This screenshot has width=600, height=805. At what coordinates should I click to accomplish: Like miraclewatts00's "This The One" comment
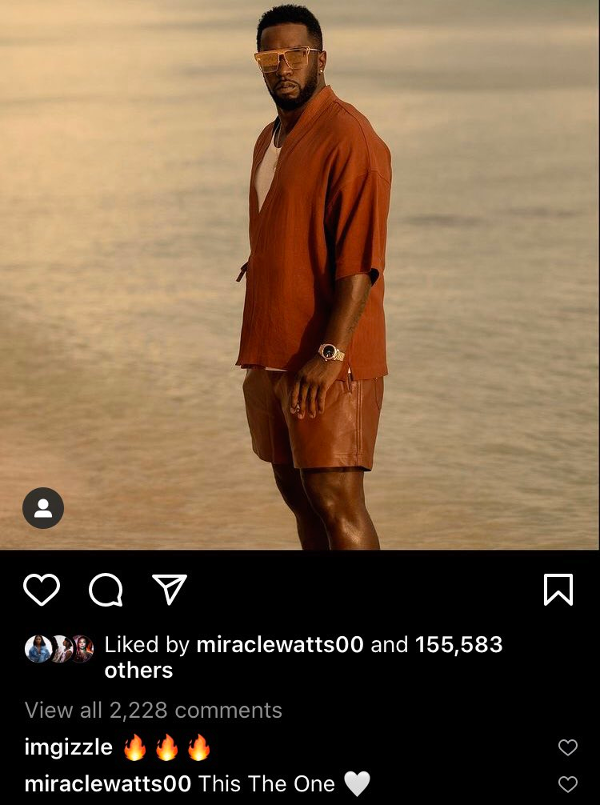[567, 784]
